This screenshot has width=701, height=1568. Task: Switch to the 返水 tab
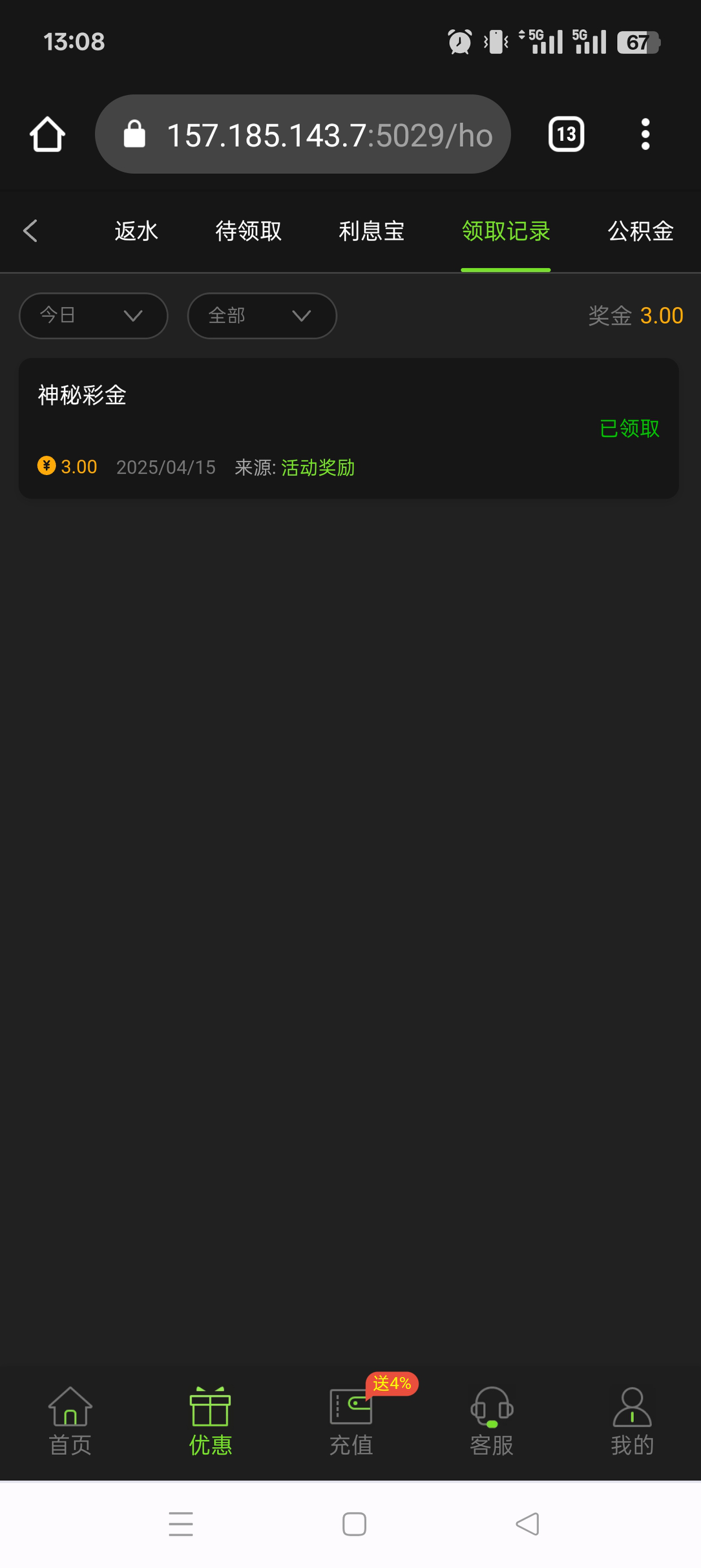tap(136, 231)
